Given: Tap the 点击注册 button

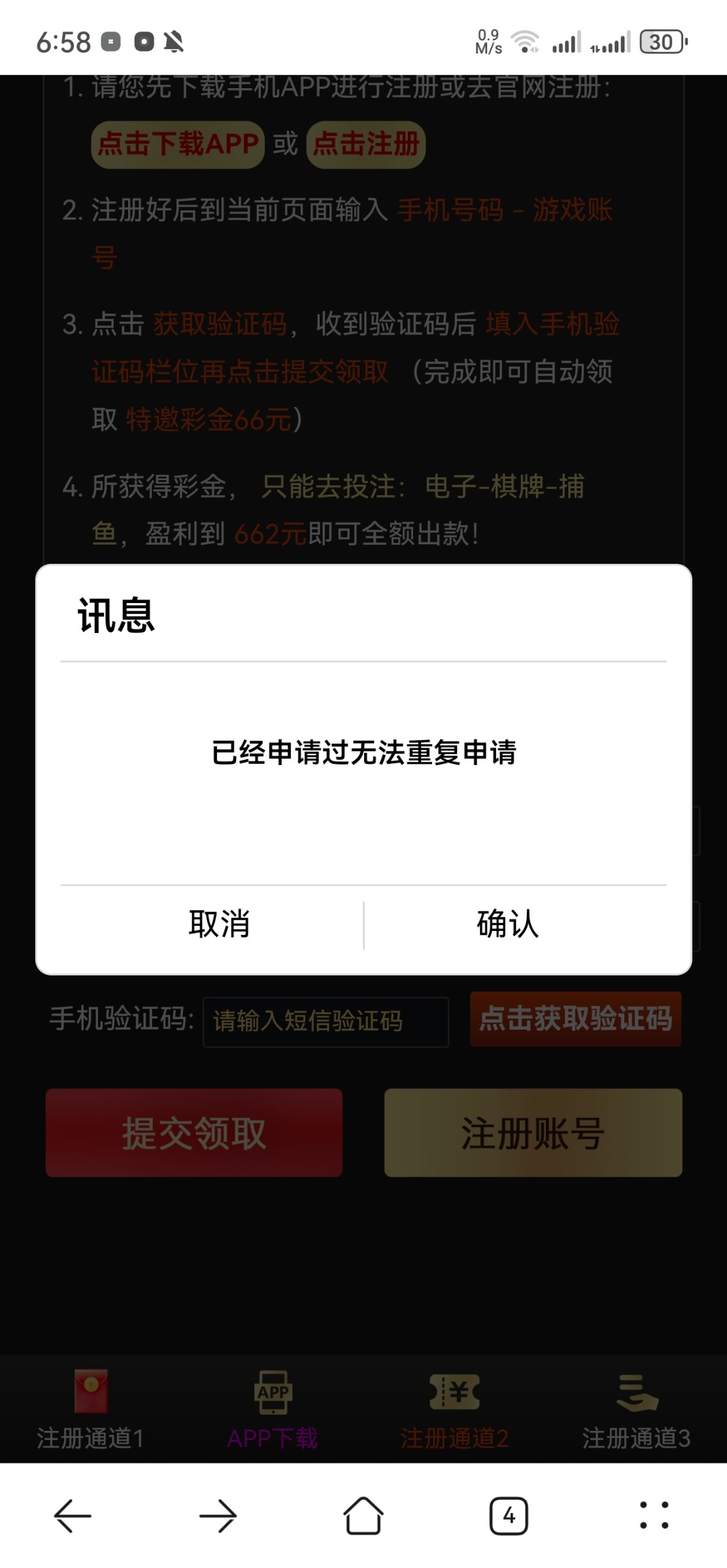Looking at the screenshot, I should coord(366,144).
